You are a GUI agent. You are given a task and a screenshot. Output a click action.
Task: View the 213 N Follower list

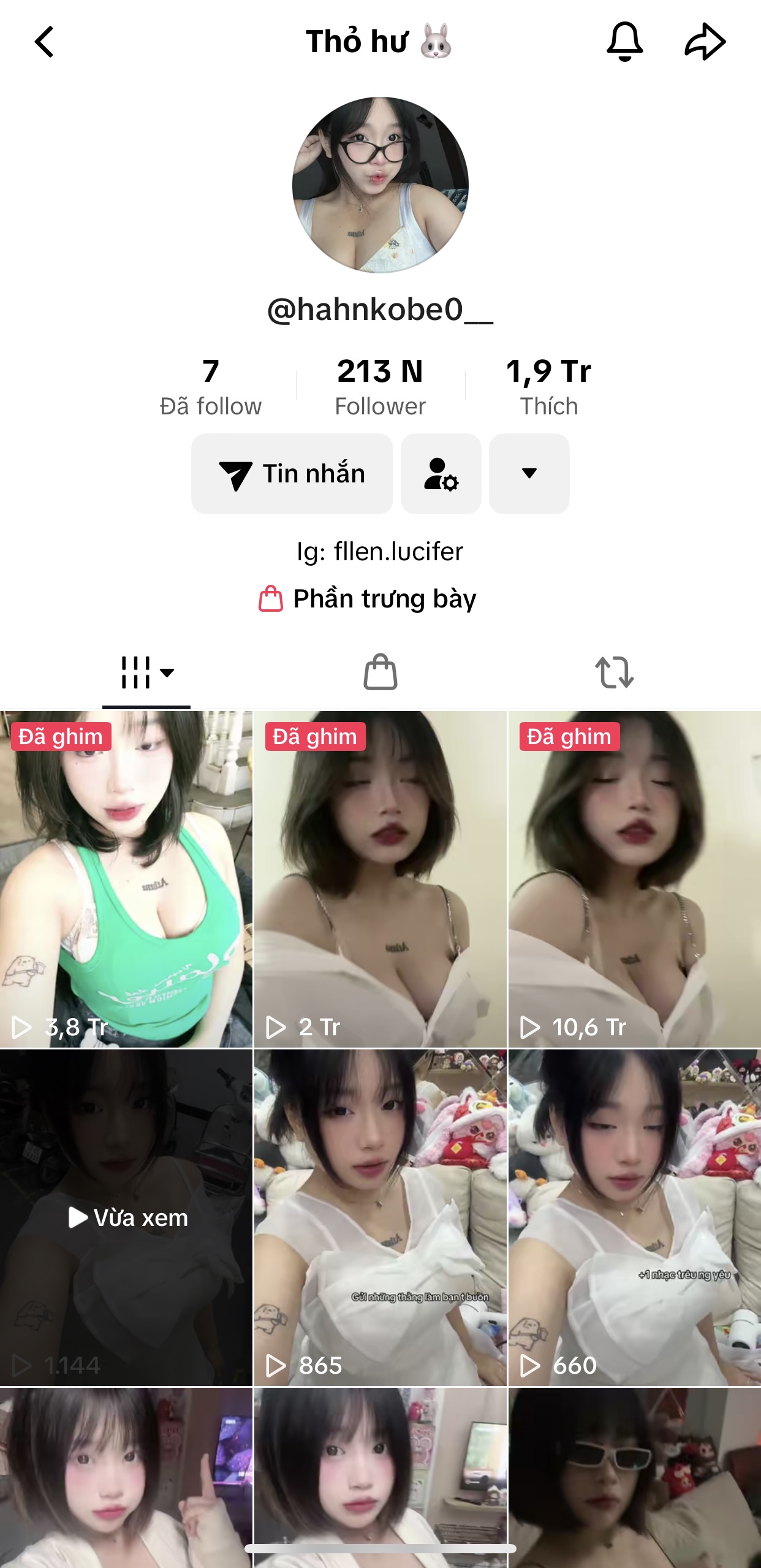[380, 387]
